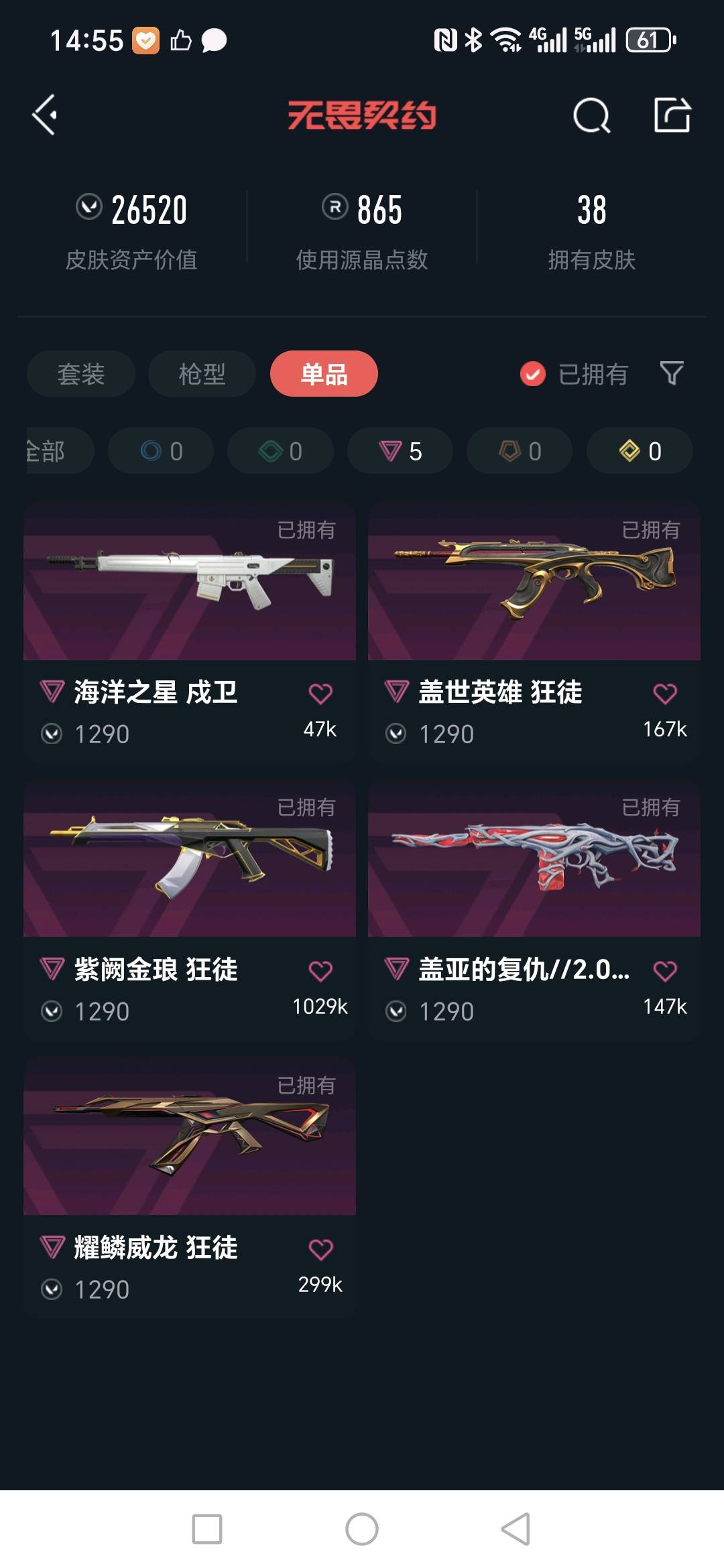Select the 全部 rarity chip
This screenshot has width=724, height=1568.
click(54, 451)
